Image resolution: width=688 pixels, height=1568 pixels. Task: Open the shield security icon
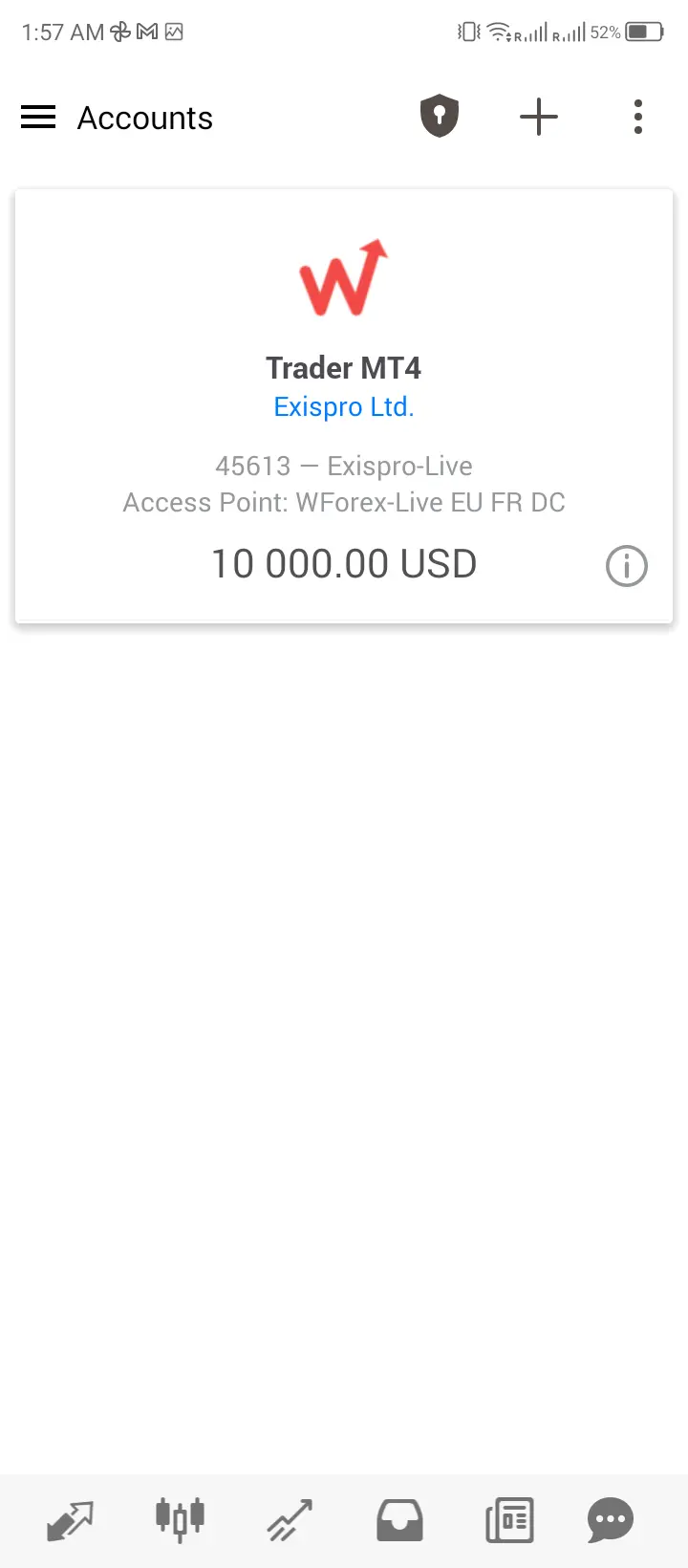(x=440, y=118)
